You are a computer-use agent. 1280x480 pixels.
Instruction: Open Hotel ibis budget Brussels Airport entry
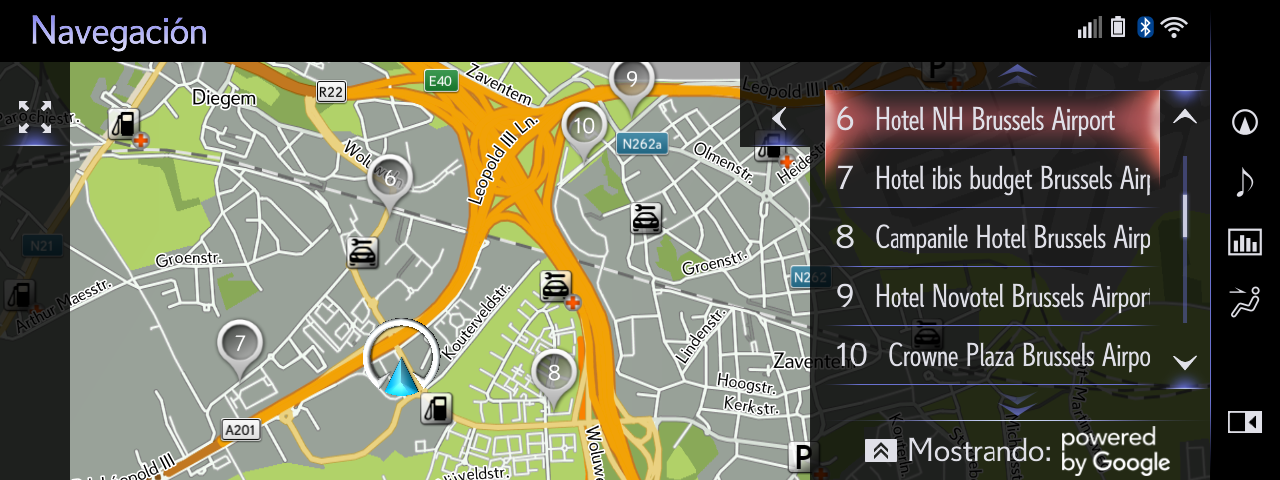[992, 179]
